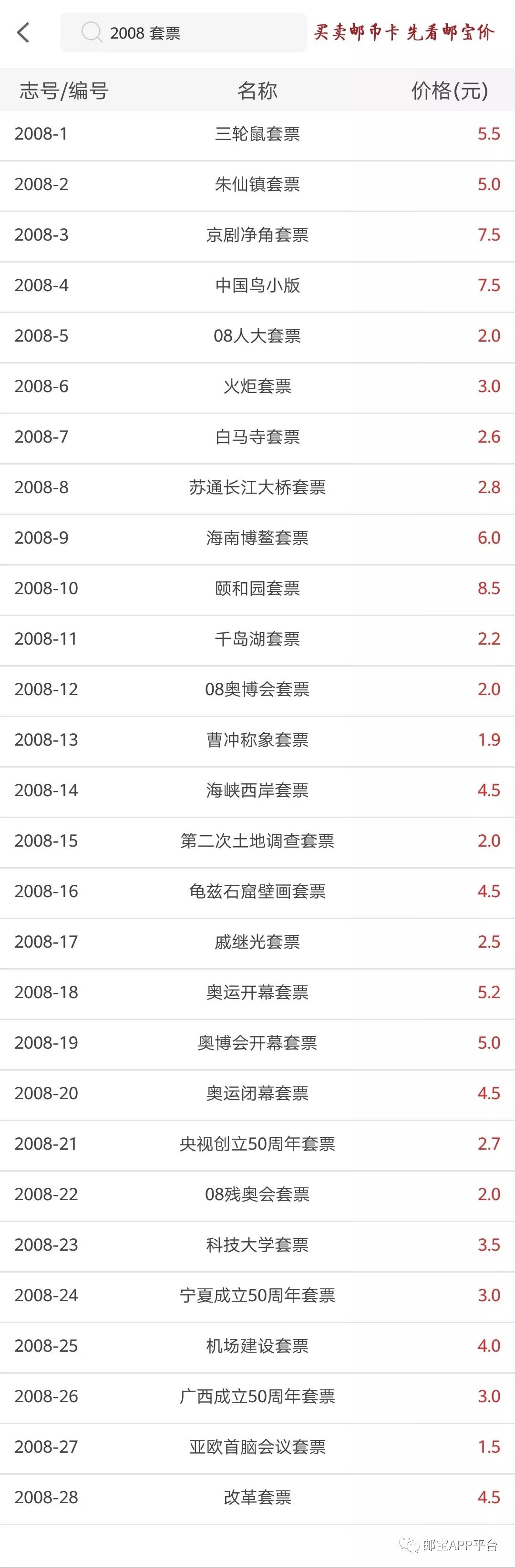This screenshot has height=1568, width=515.
Task: Tap the 中国鸟小版 row
Action: point(257,285)
